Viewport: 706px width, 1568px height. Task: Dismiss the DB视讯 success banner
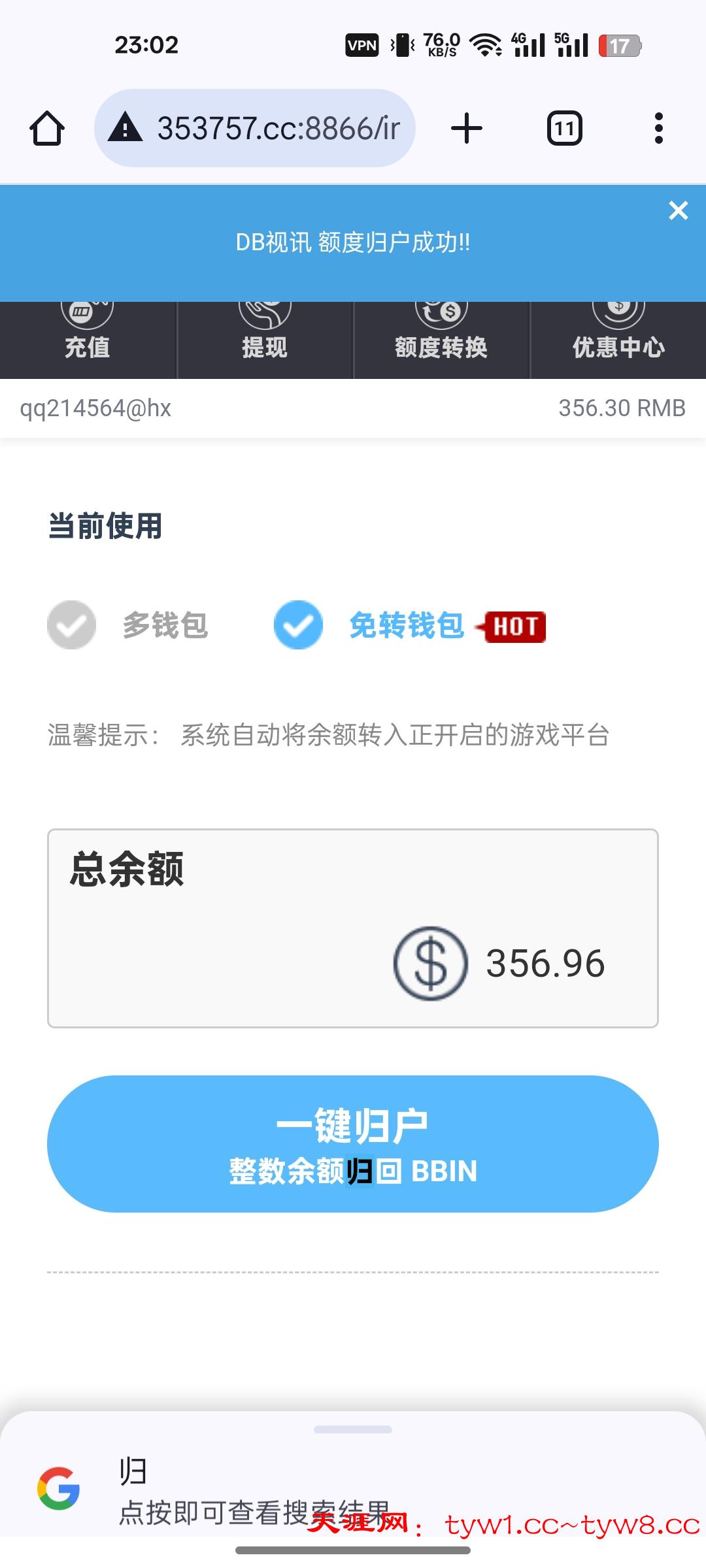[x=678, y=210]
